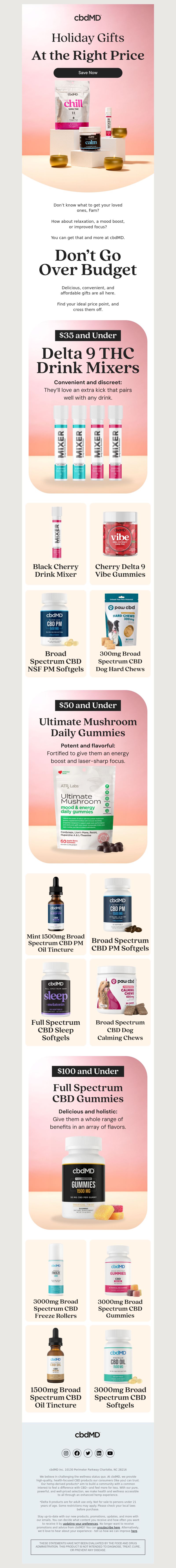The height and width of the screenshot is (1568, 176).
Task: Open cbdMD's Instagram page
Action: [66, 1453]
